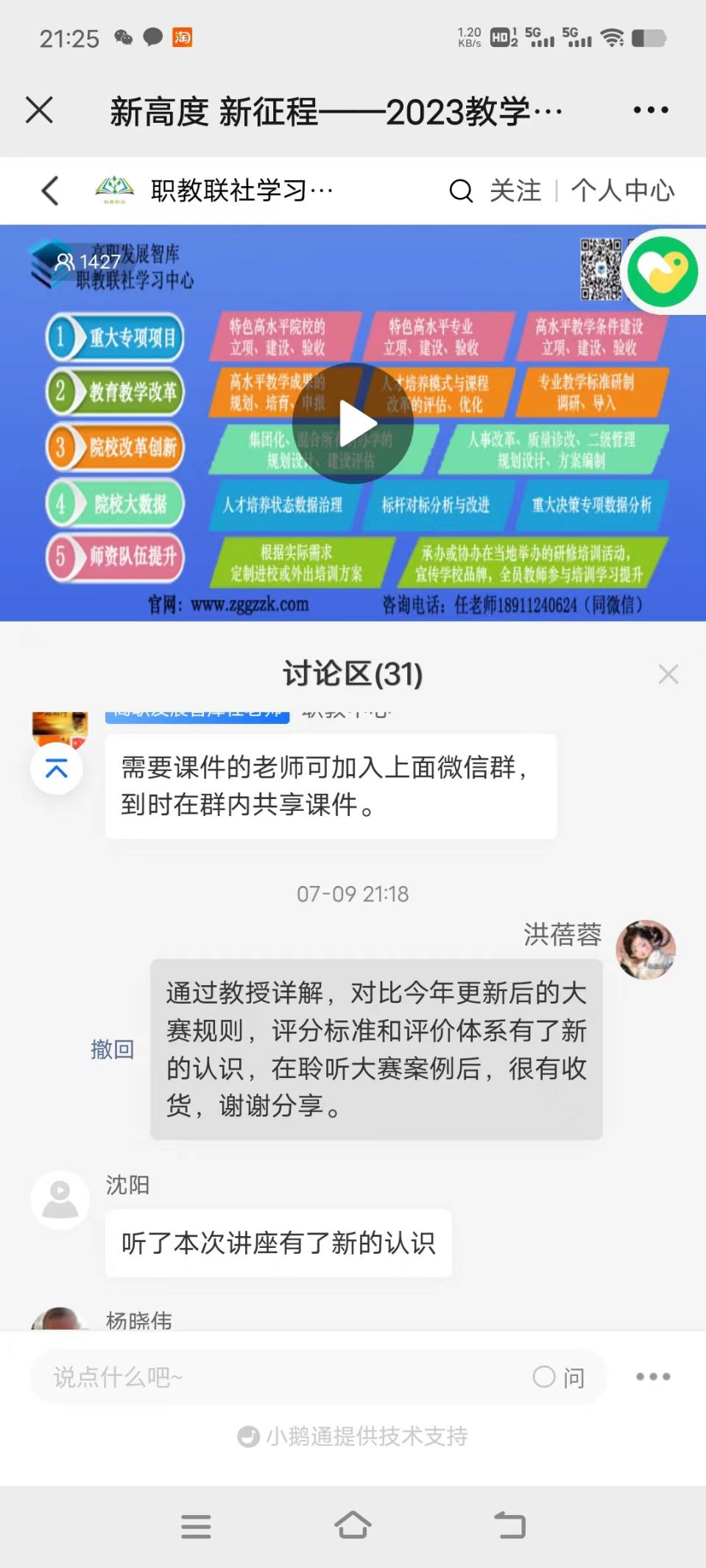
Task: Open 个人中心 personal center
Action: click(x=623, y=191)
